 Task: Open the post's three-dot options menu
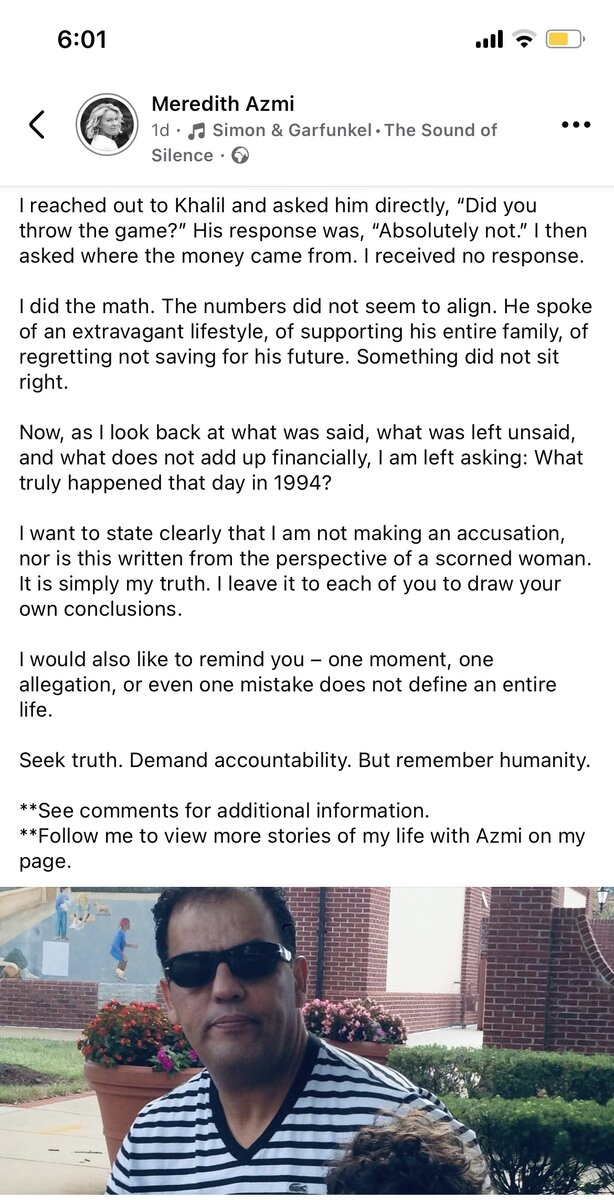(x=576, y=125)
